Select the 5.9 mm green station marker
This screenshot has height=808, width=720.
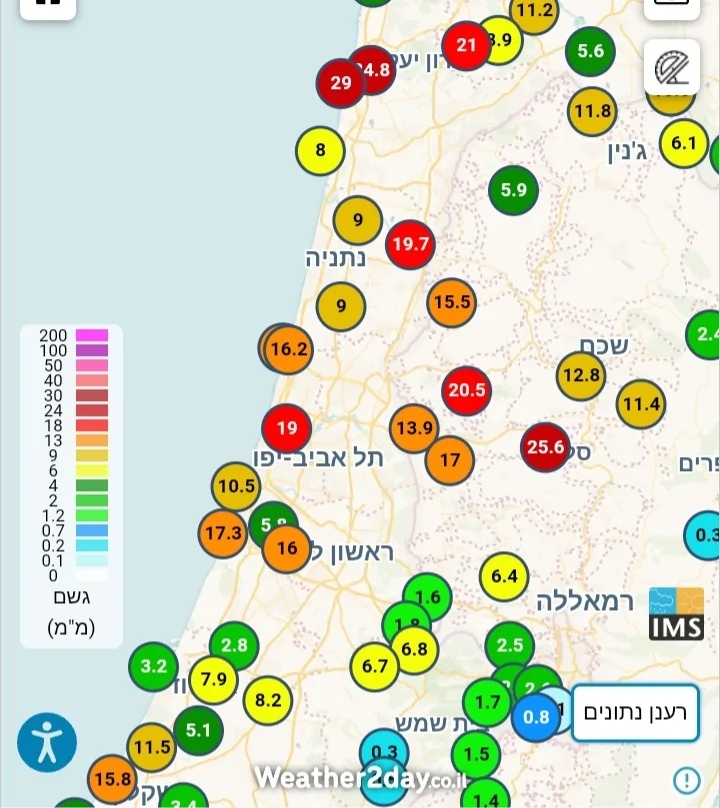pyautogui.click(x=513, y=190)
